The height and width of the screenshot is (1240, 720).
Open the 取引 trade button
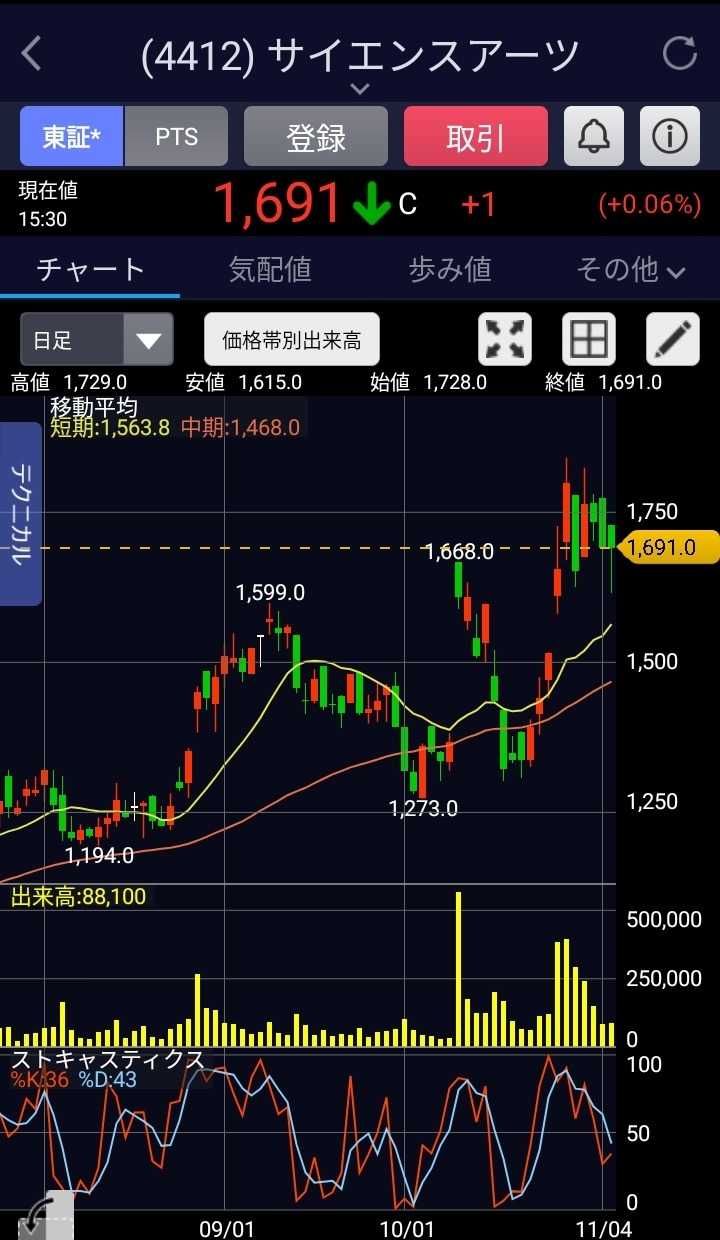[x=476, y=137]
